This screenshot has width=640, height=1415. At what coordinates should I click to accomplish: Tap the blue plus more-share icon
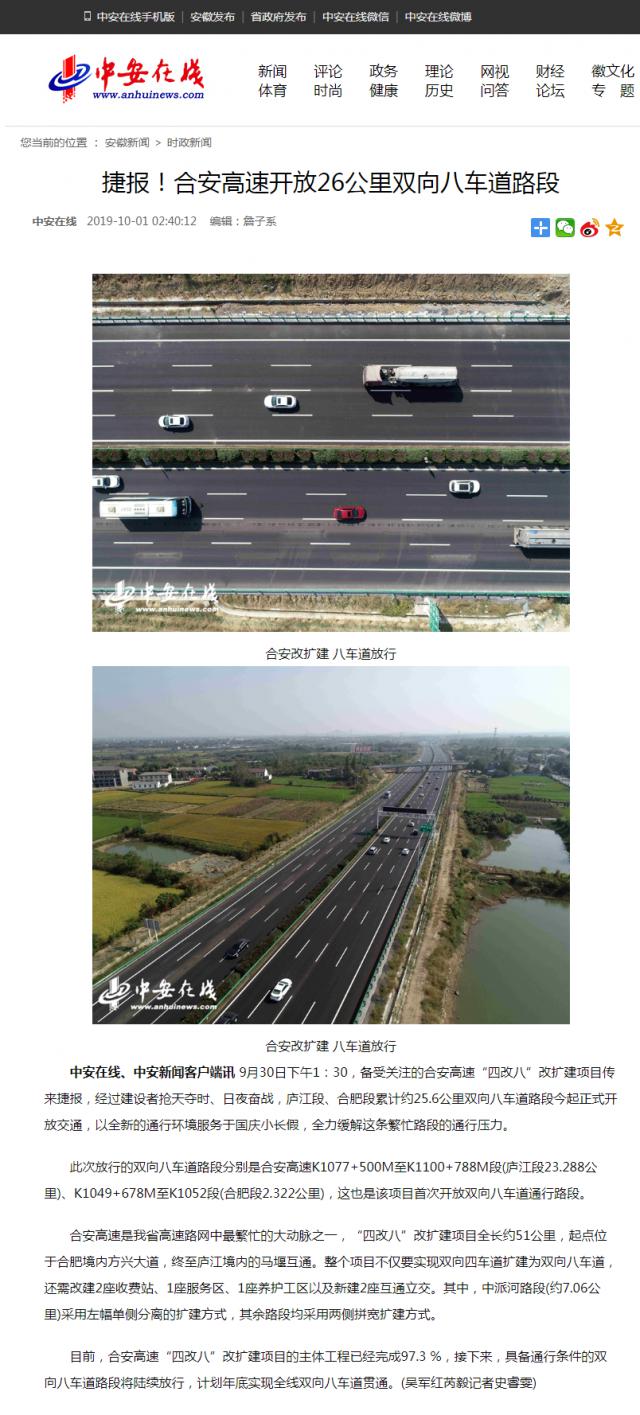(540, 227)
